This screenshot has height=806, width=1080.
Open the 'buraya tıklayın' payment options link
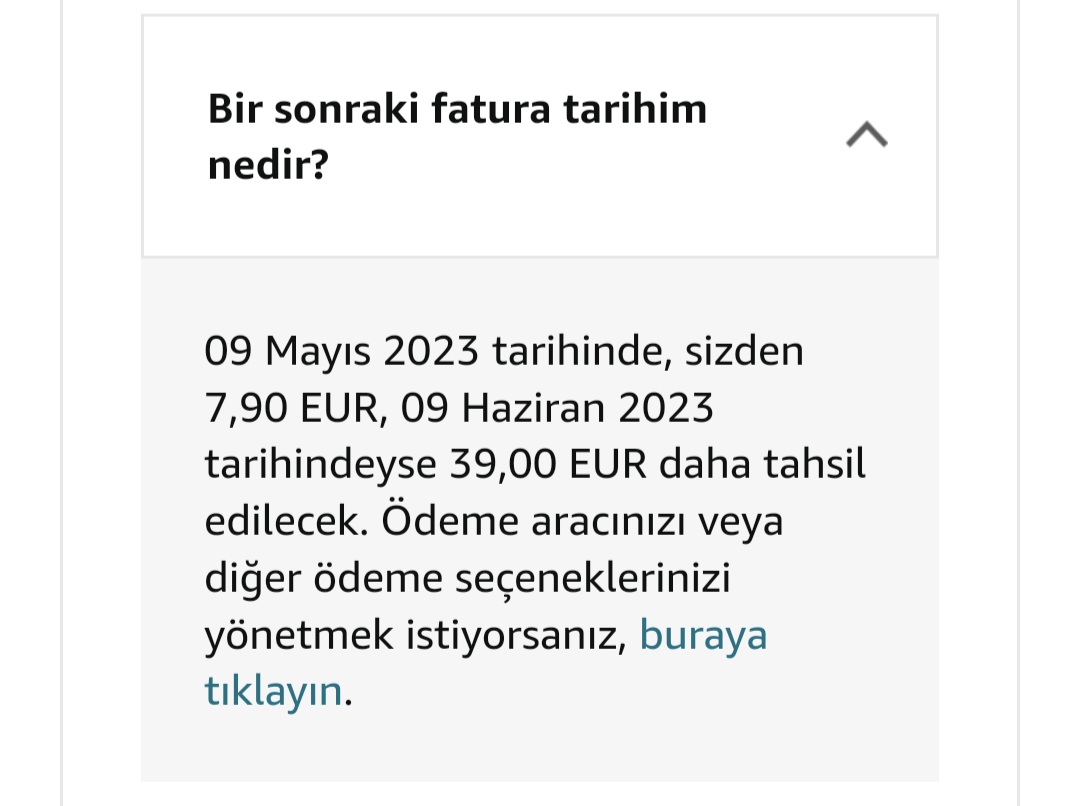pos(703,634)
